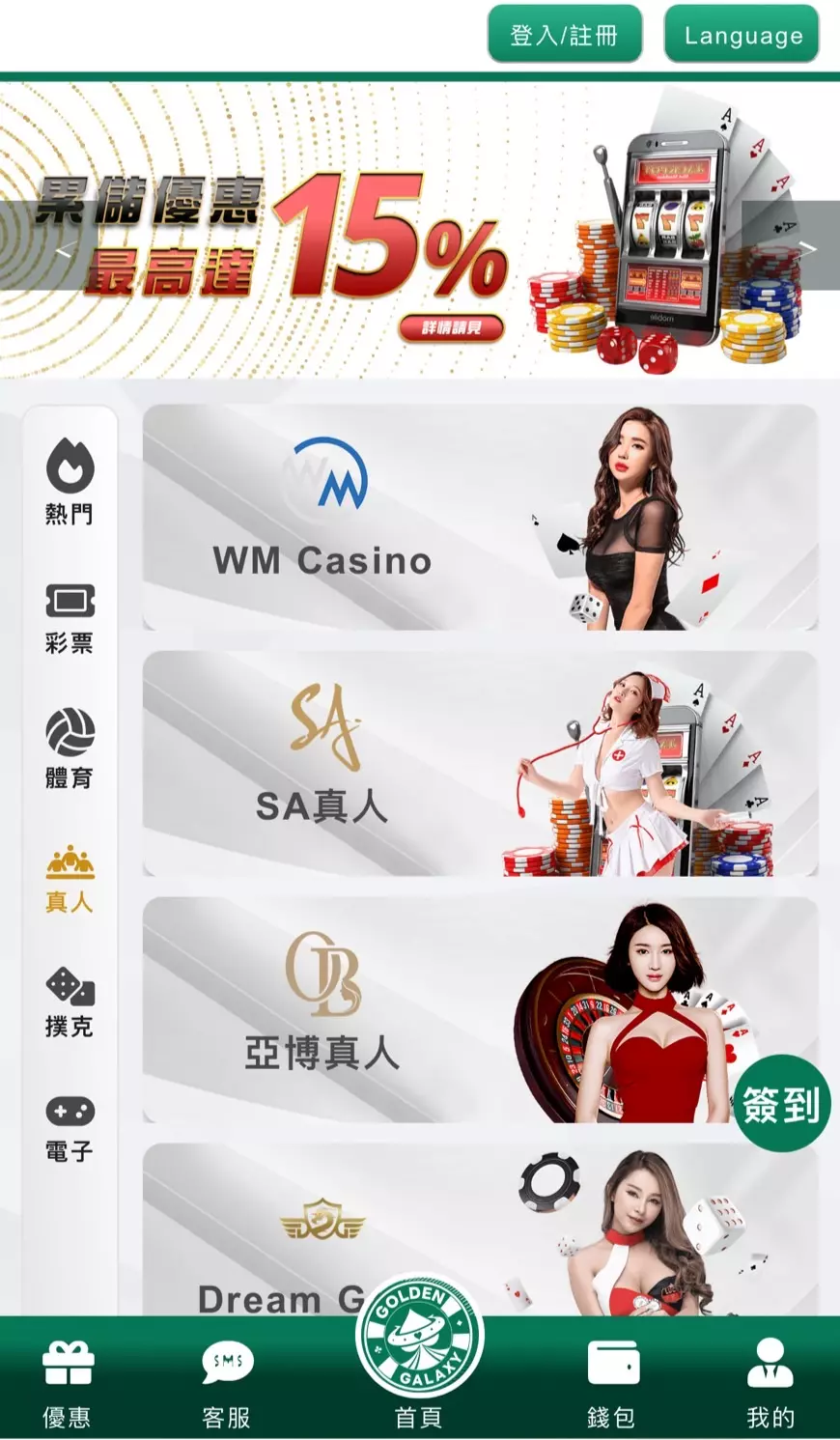840x1440 pixels.
Task: Show the next promo banner
Action: click(x=807, y=247)
